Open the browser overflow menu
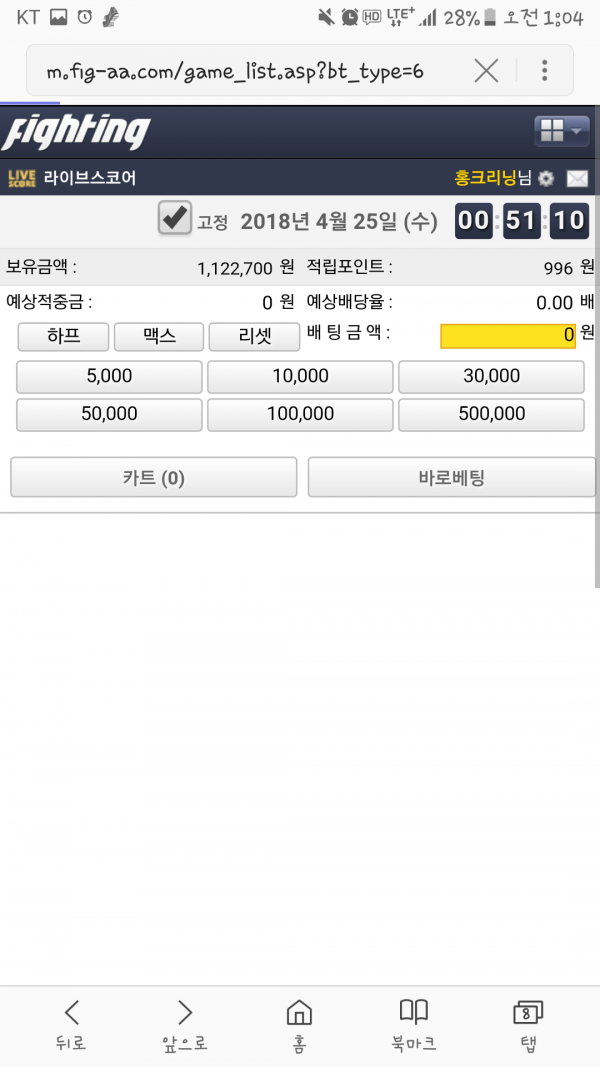Screen dimensions: 600x1067 (x=544, y=71)
